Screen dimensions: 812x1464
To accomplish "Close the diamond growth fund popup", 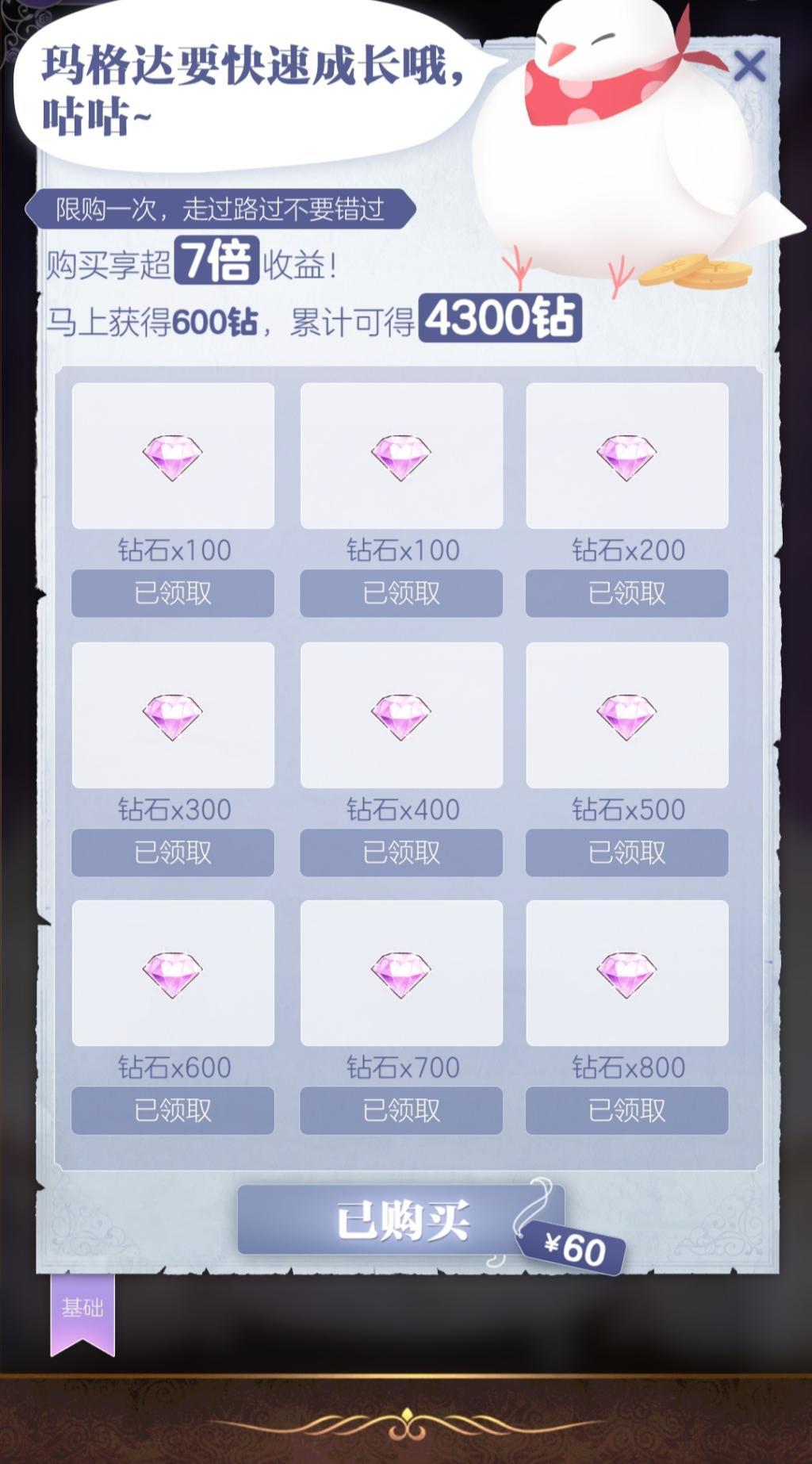I will click(x=749, y=67).
